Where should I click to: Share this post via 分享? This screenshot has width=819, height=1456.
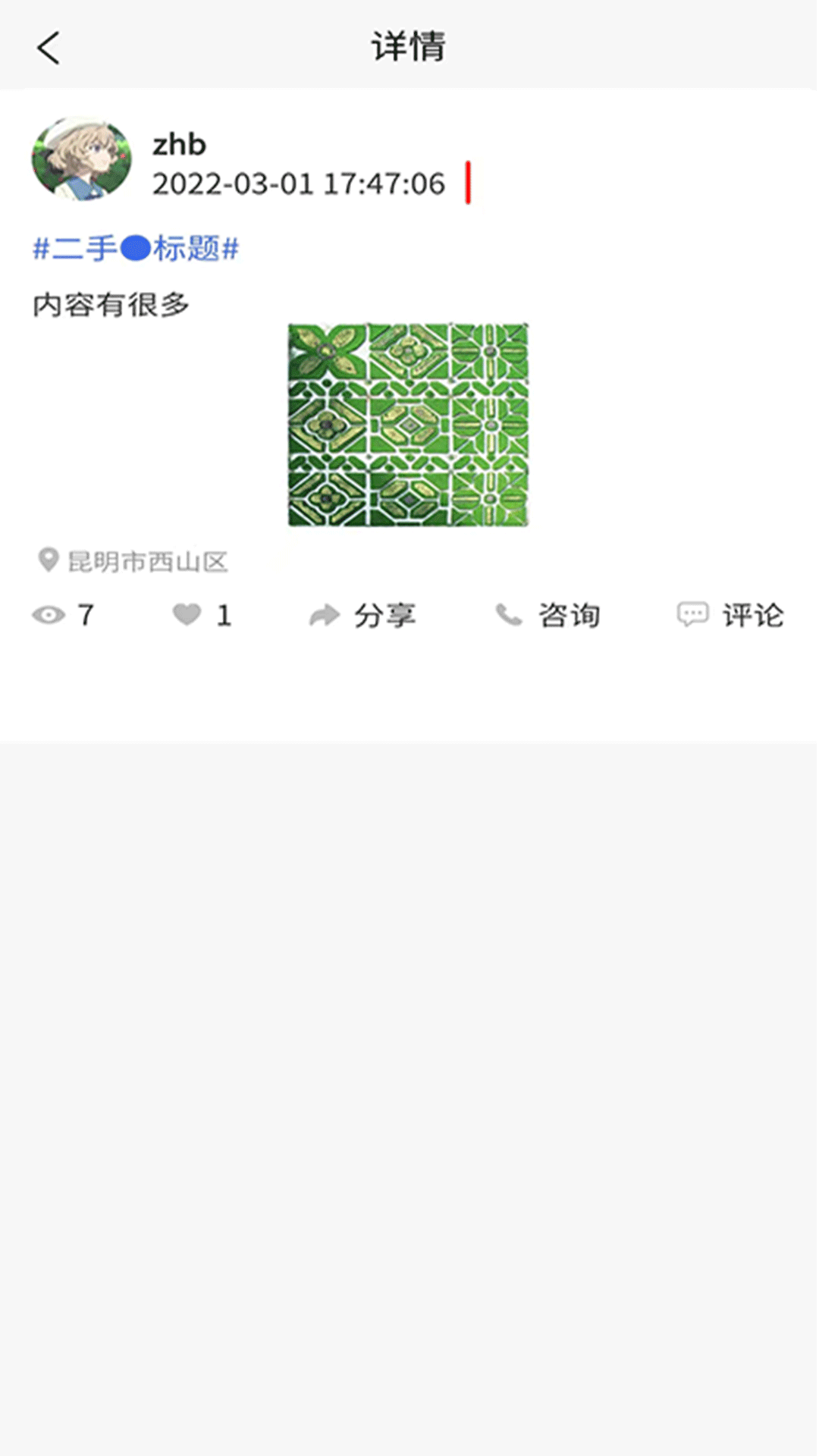[363, 615]
